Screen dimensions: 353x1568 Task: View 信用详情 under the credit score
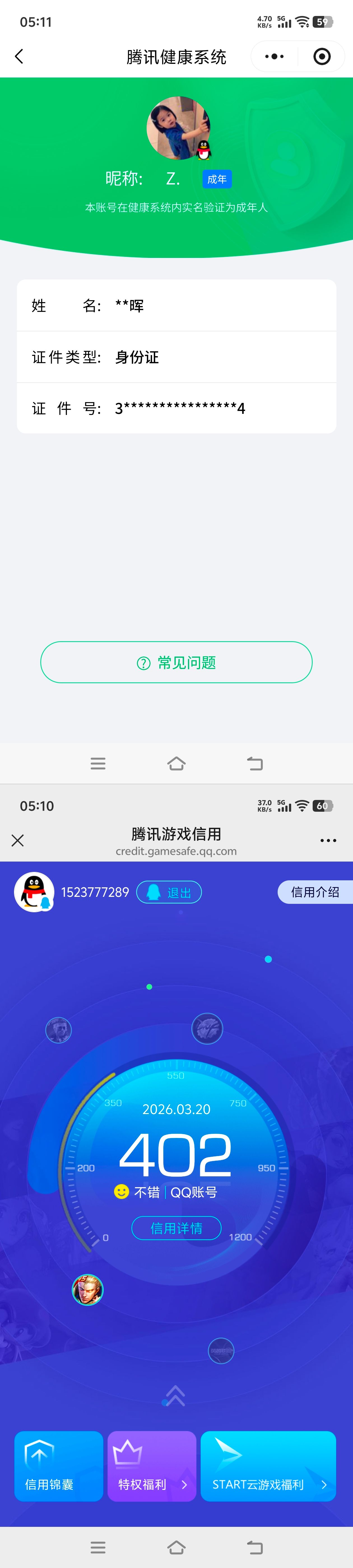[176, 1228]
